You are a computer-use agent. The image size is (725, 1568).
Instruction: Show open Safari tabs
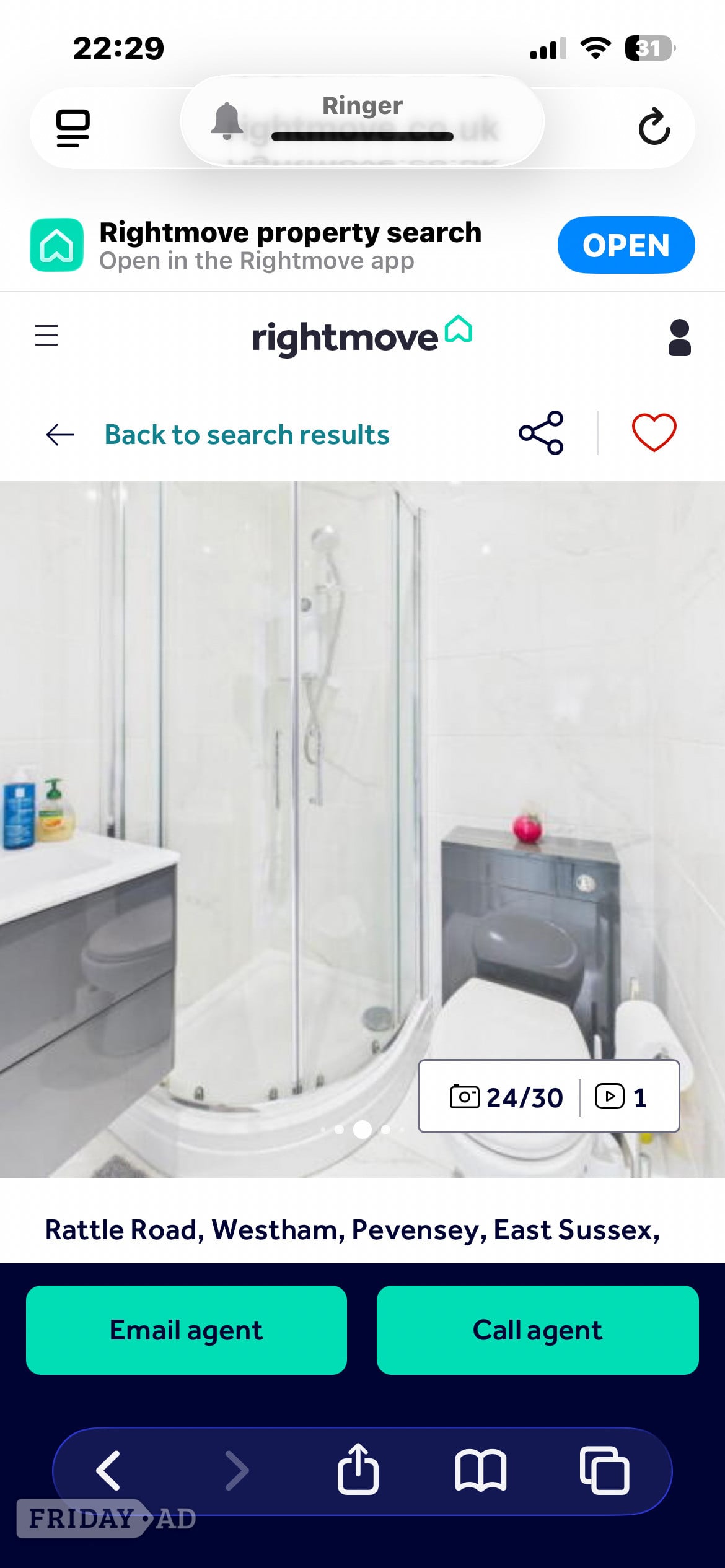[x=605, y=1470]
